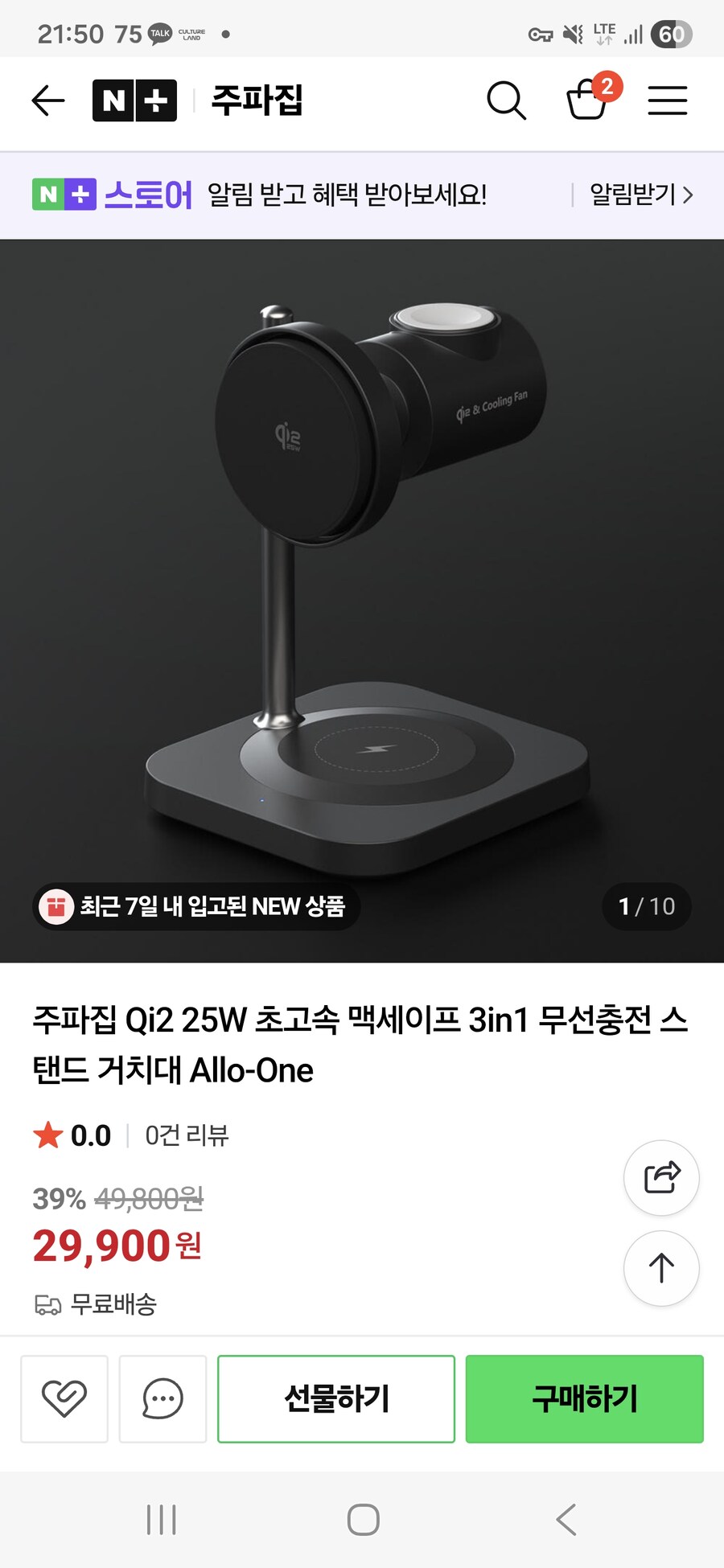724x1568 pixels.
Task: Open the search icon
Action: [x=506, y=102]
